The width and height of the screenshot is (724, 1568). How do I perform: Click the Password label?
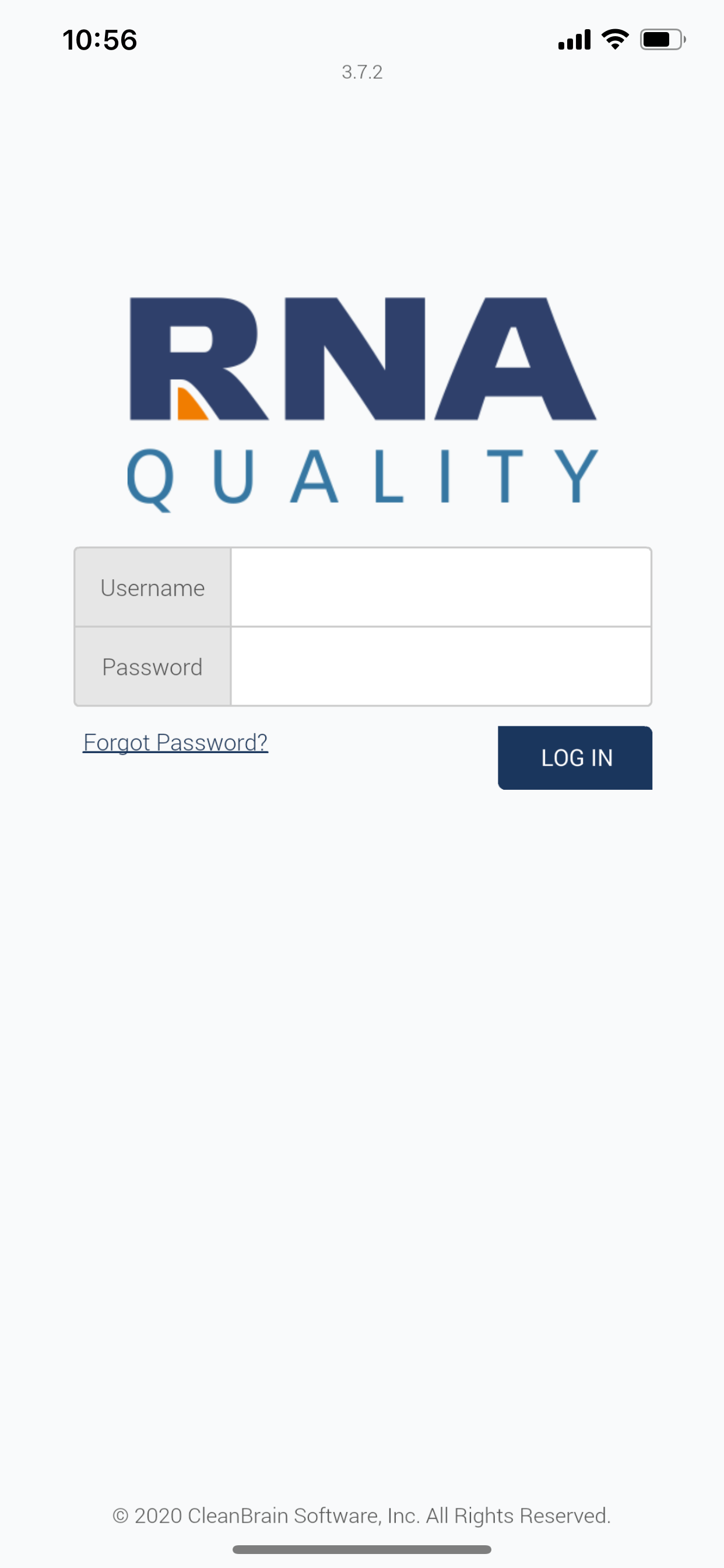pos(153,667)
